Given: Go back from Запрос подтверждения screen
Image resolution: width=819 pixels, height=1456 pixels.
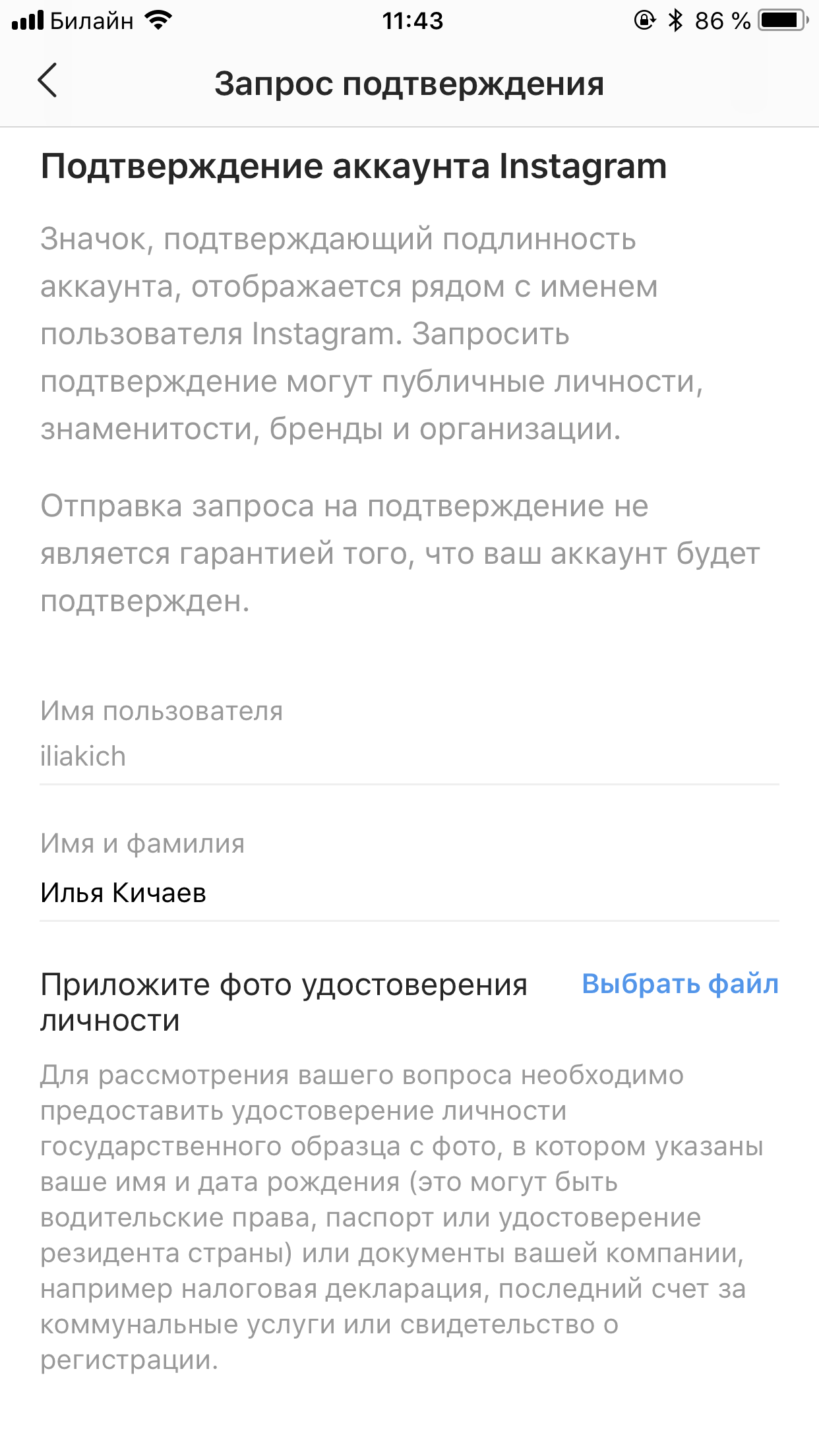Looking at the screenshot, I should [47, 81].
